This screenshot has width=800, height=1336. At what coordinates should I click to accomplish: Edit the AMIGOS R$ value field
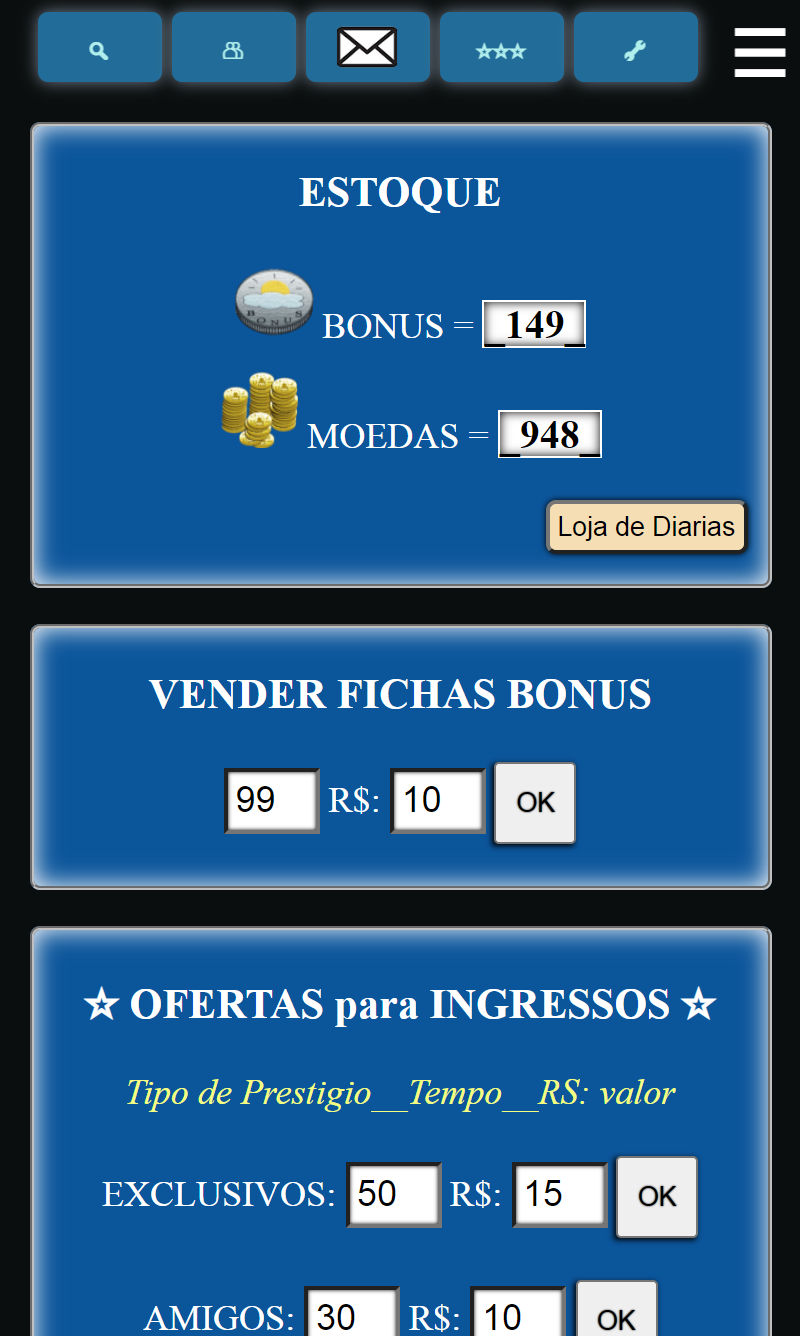click(x=517, y=1315)
